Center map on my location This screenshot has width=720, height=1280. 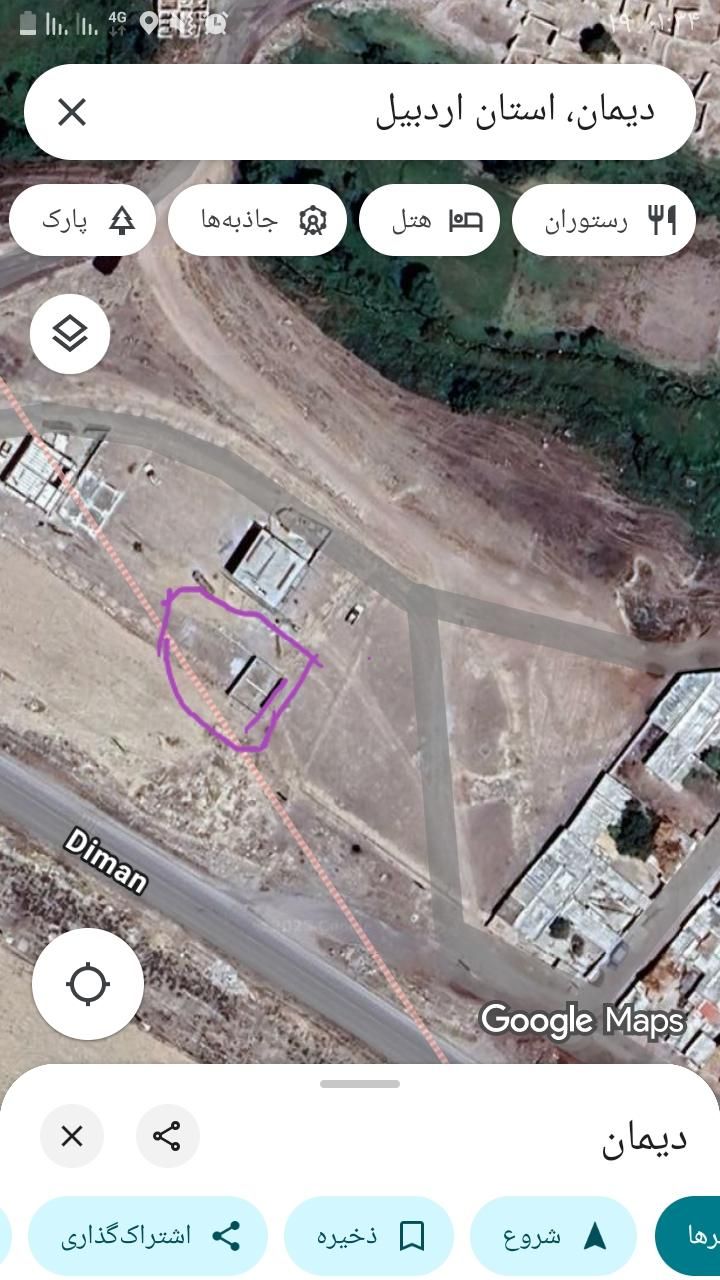(88, 984)
